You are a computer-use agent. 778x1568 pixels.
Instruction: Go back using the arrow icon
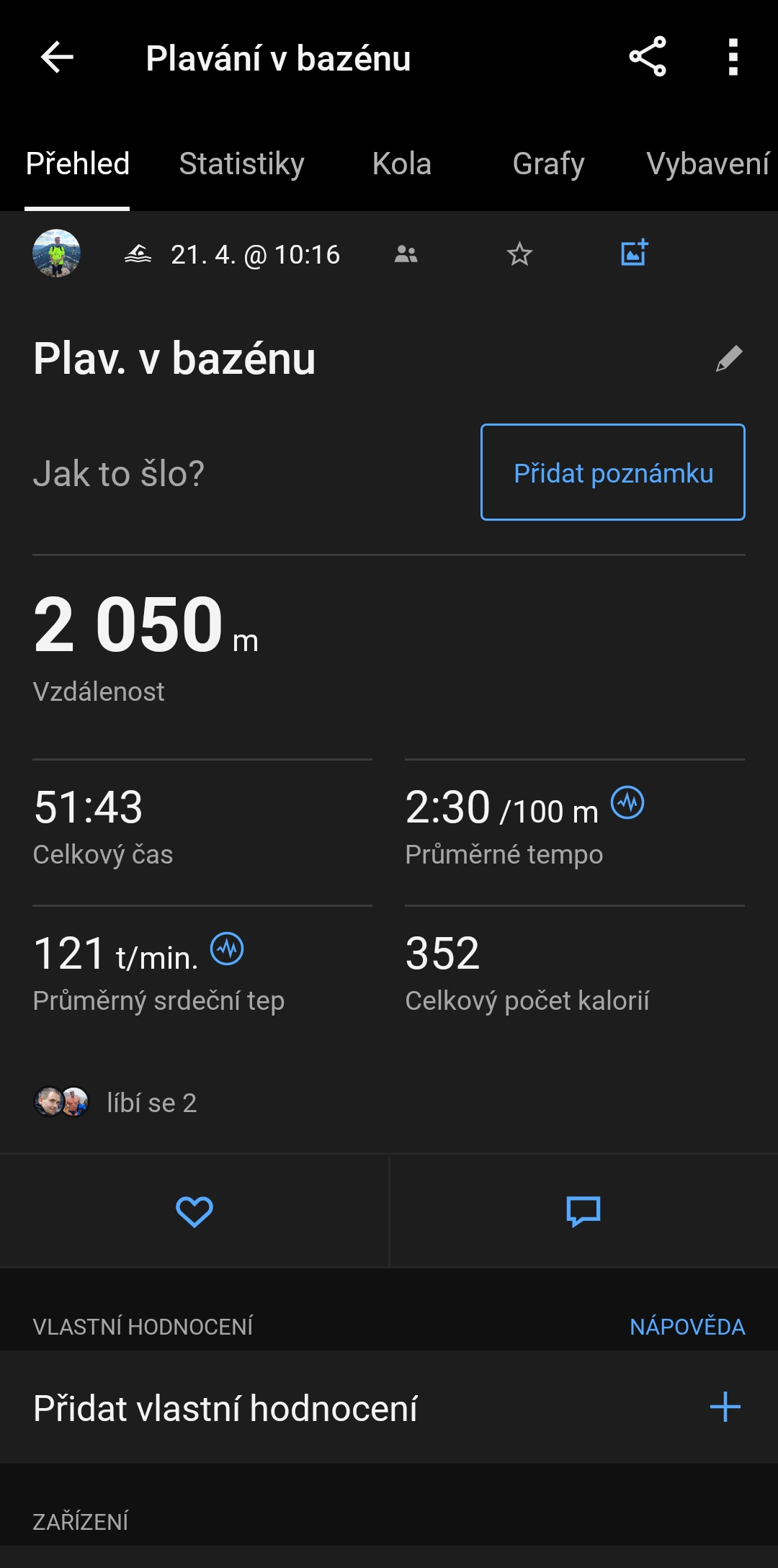click(x=57, y=58)
